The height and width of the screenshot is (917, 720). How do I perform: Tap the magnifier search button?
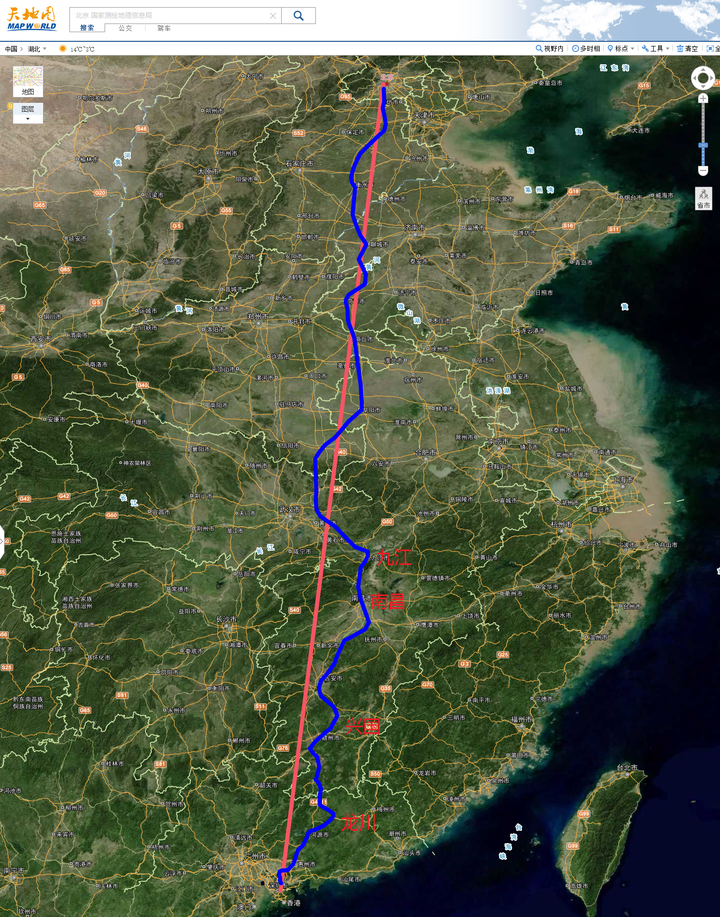point(298,15)
